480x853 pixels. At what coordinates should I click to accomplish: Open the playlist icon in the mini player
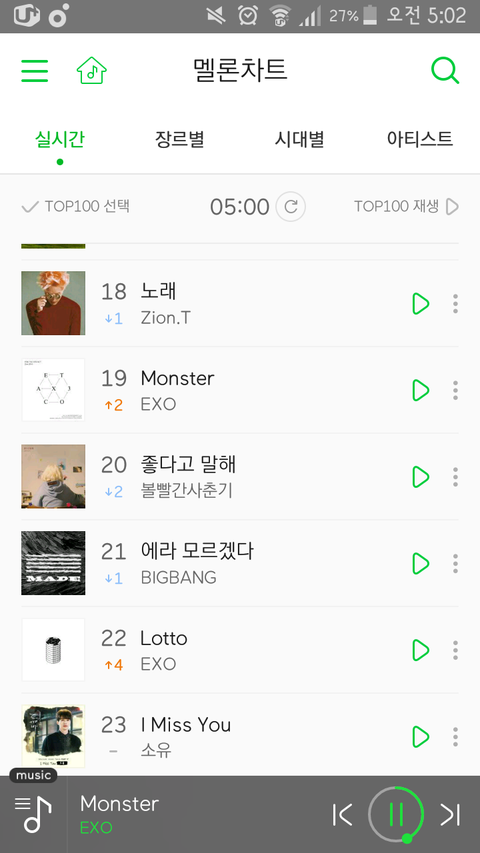[x=33, y=814]
